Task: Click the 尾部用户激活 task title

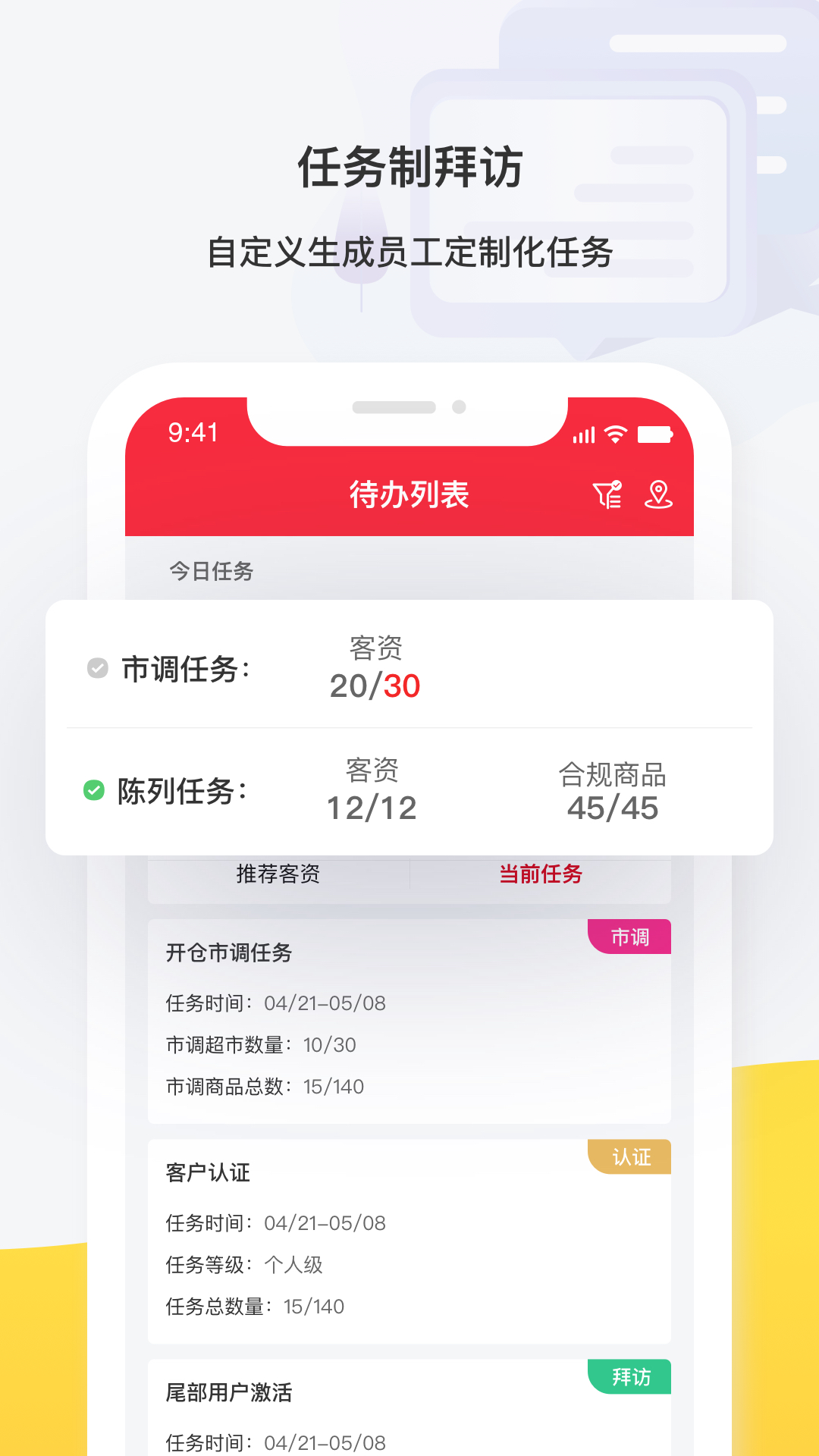Action: click(x=230, y=1393)
